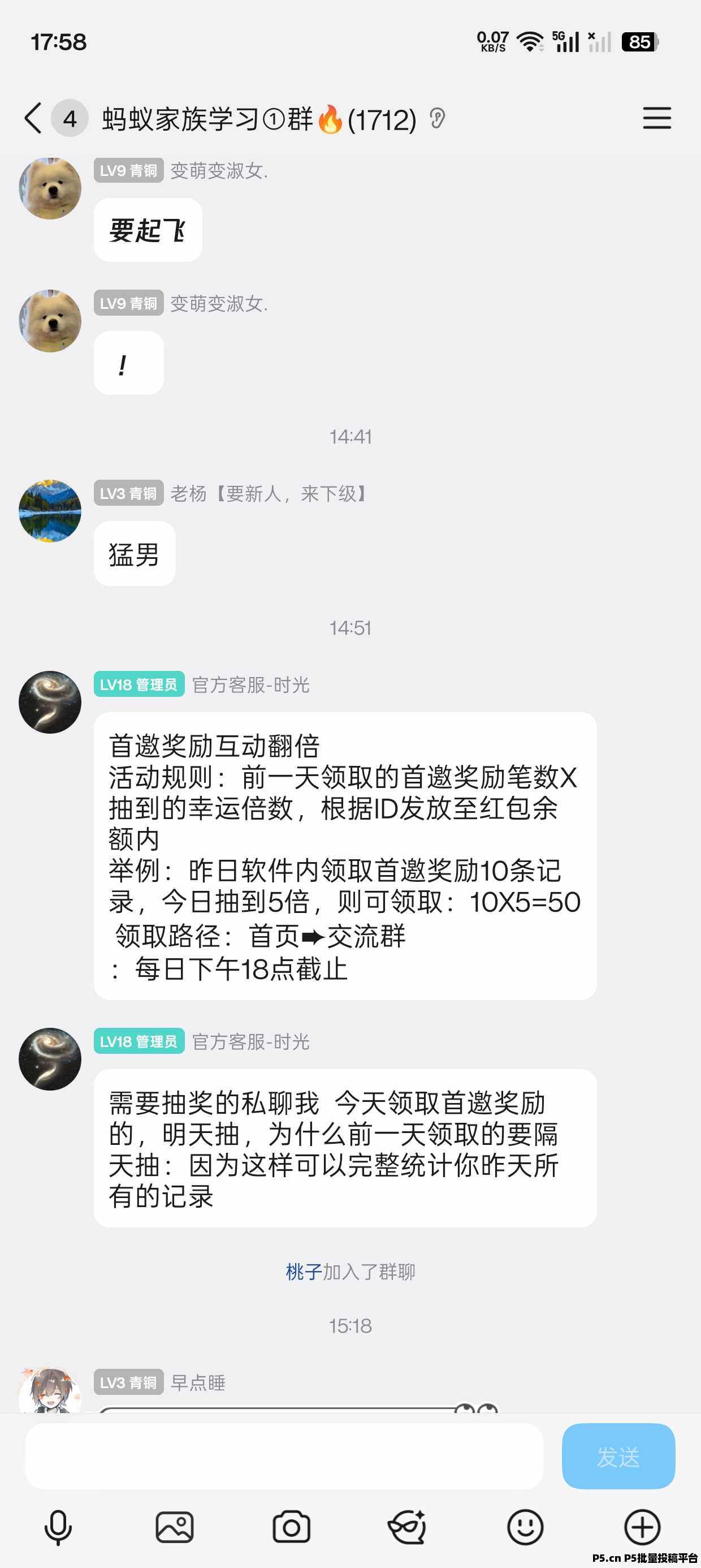The image size is (701, 1568).
Task: View 早点睡 profile avatar
Action: point(50,1391)
